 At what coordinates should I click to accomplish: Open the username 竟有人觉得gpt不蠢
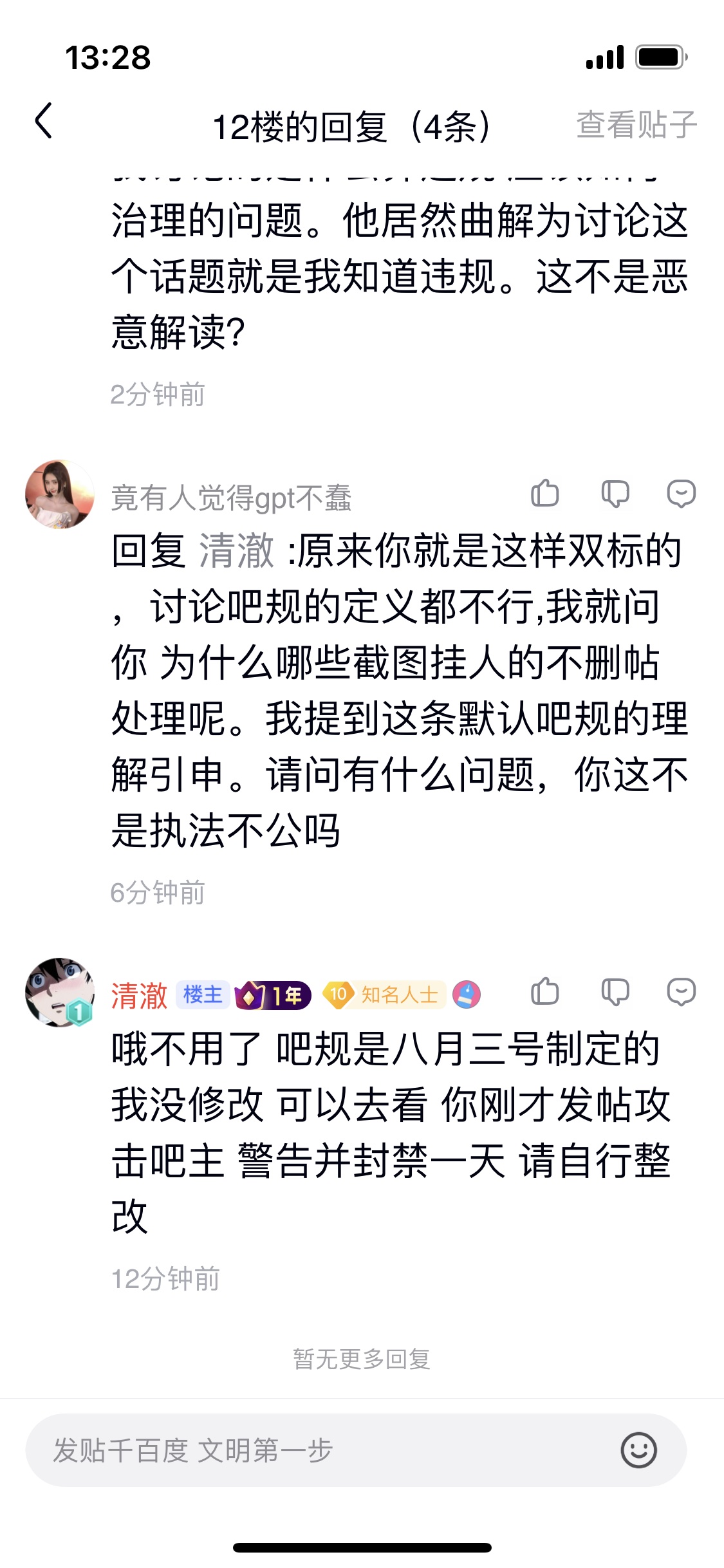231,498
